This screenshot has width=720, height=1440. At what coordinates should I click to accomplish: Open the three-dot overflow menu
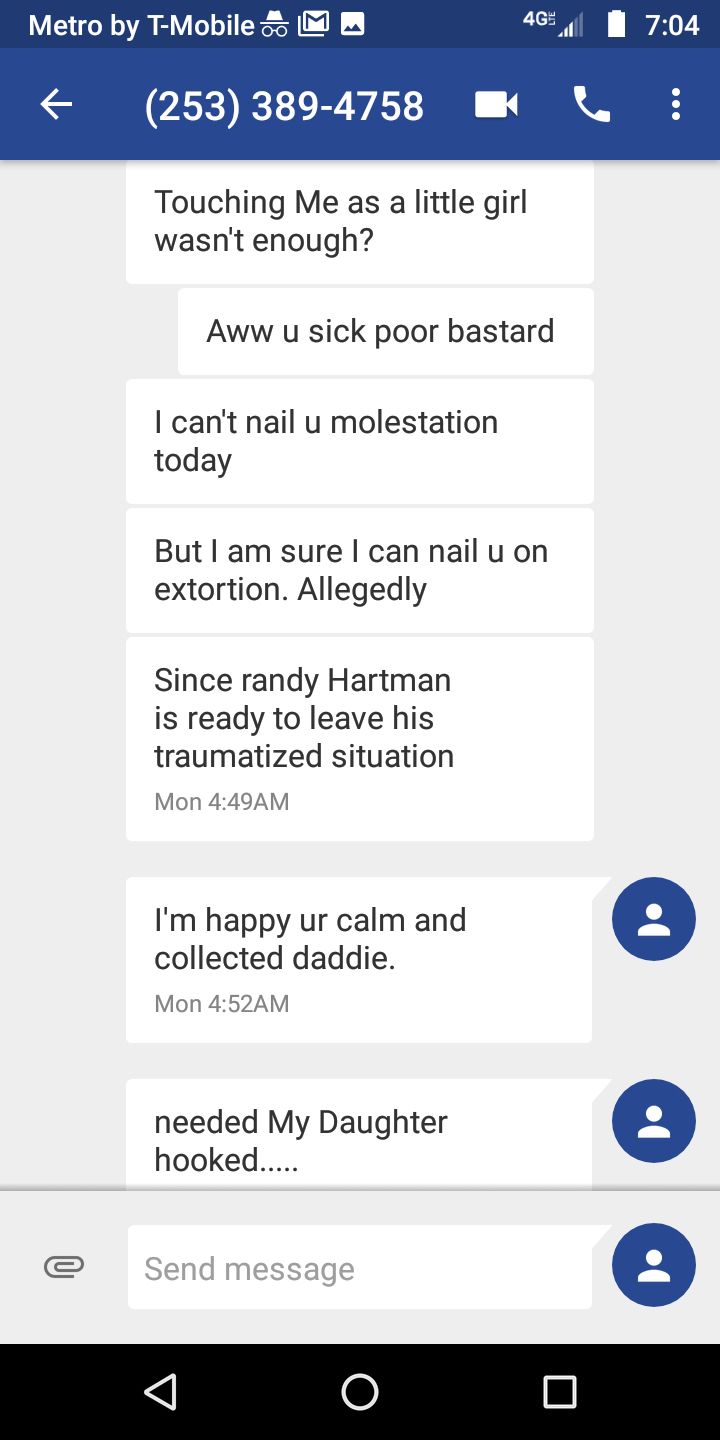coord(676,105)
